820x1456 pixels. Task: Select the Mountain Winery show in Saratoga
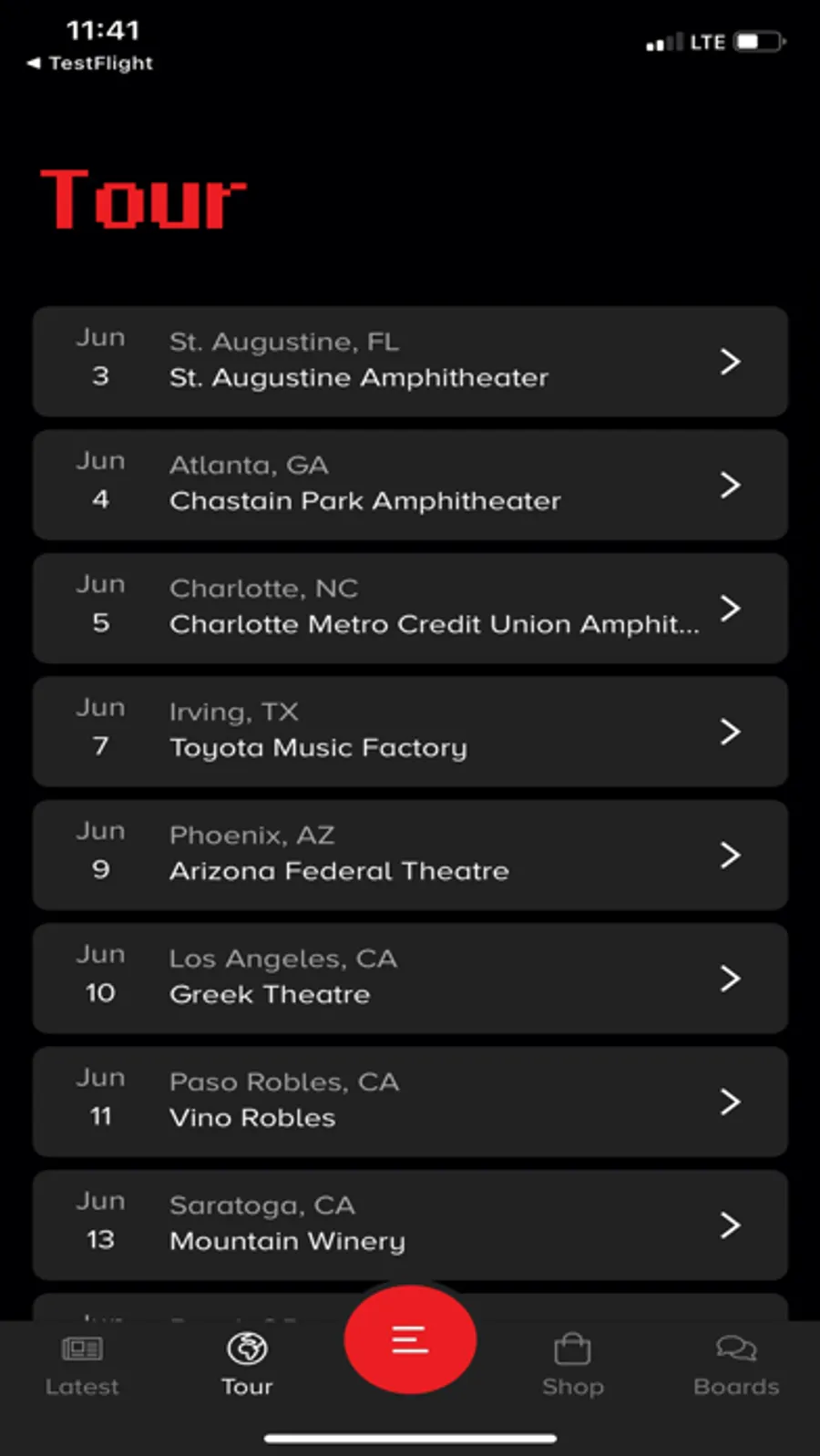(x=410, y=1225)
